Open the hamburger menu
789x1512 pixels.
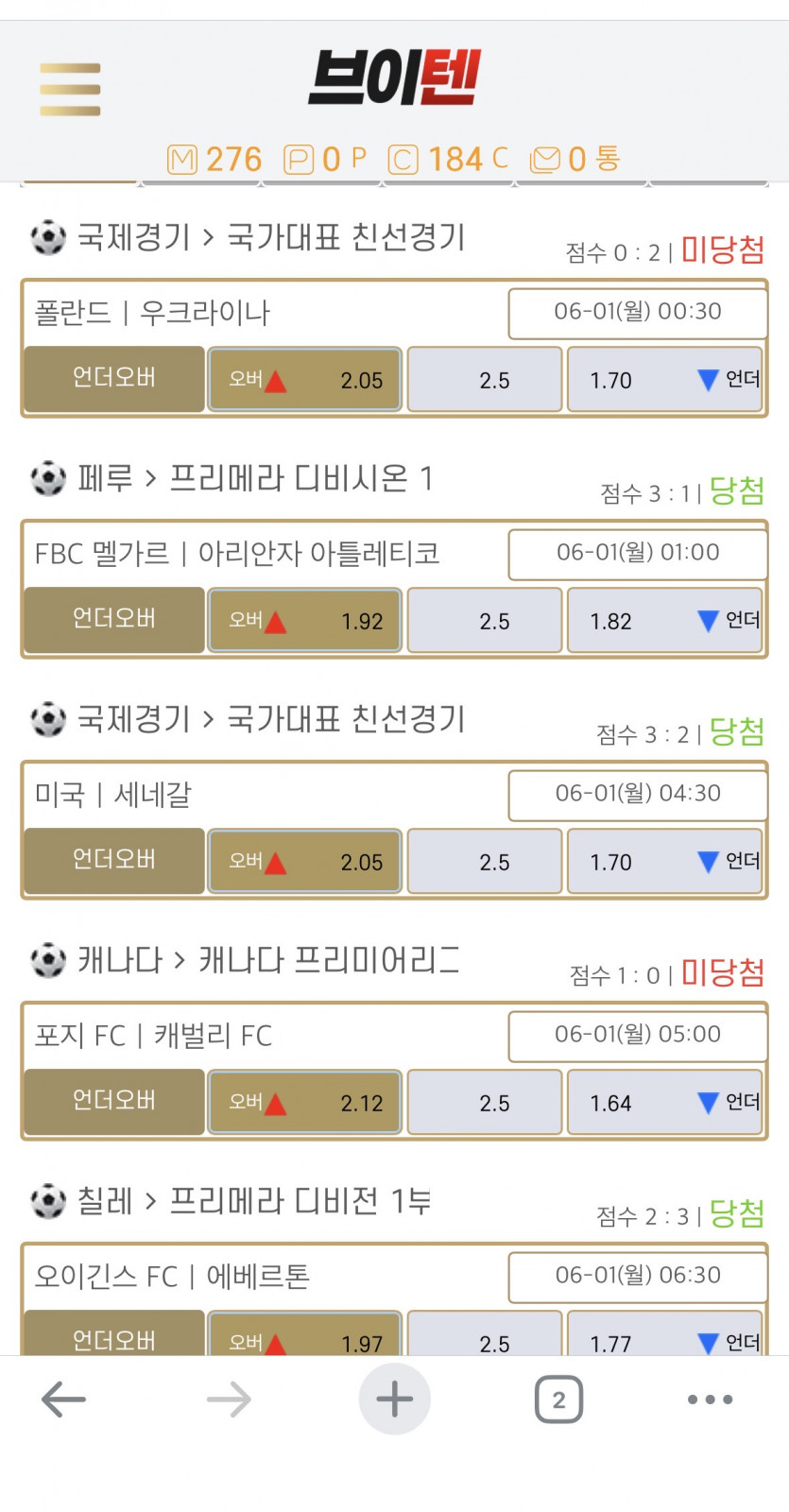[x=70, y=90]
